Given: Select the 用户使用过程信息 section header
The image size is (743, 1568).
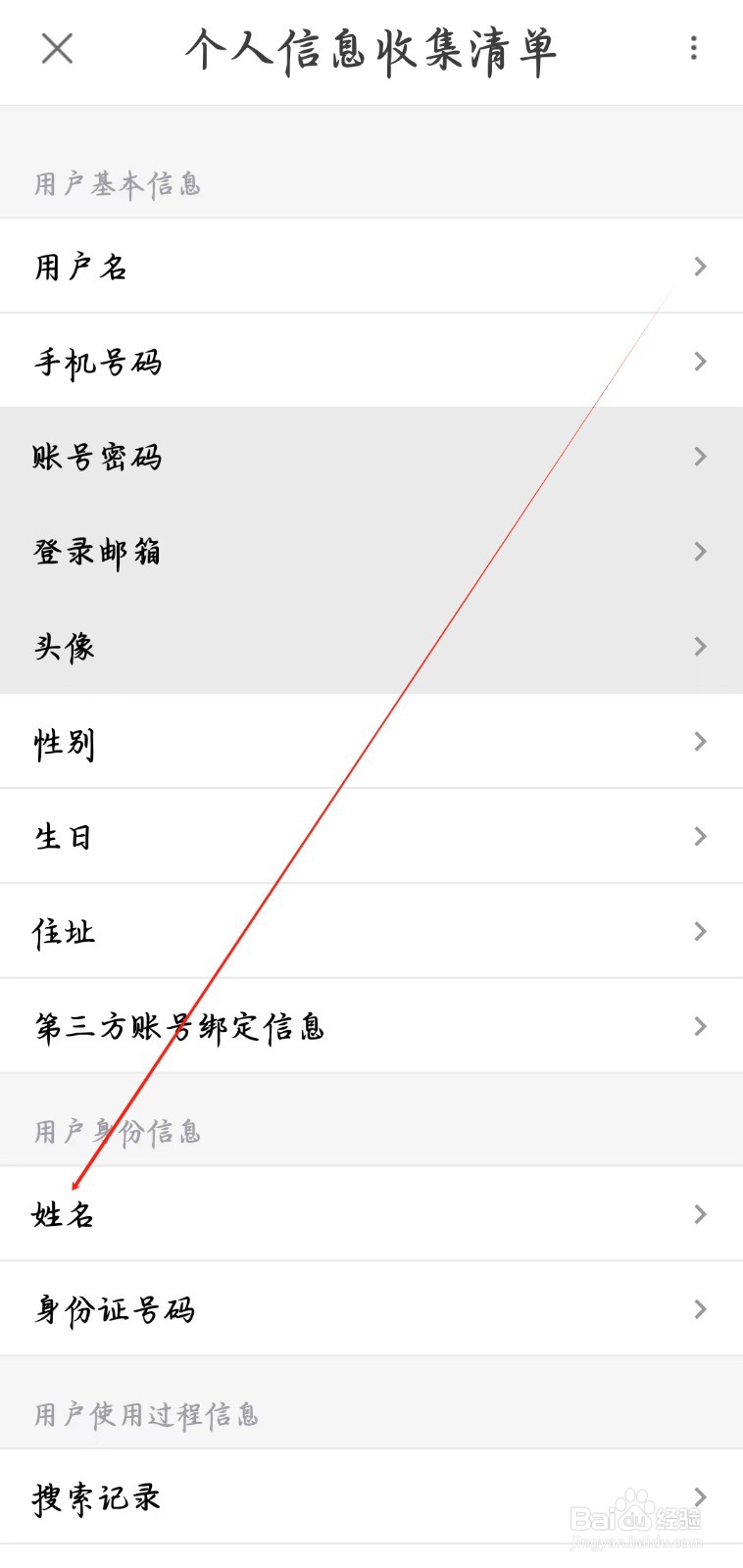Looking at the screenshot, I should [147, 1413].
